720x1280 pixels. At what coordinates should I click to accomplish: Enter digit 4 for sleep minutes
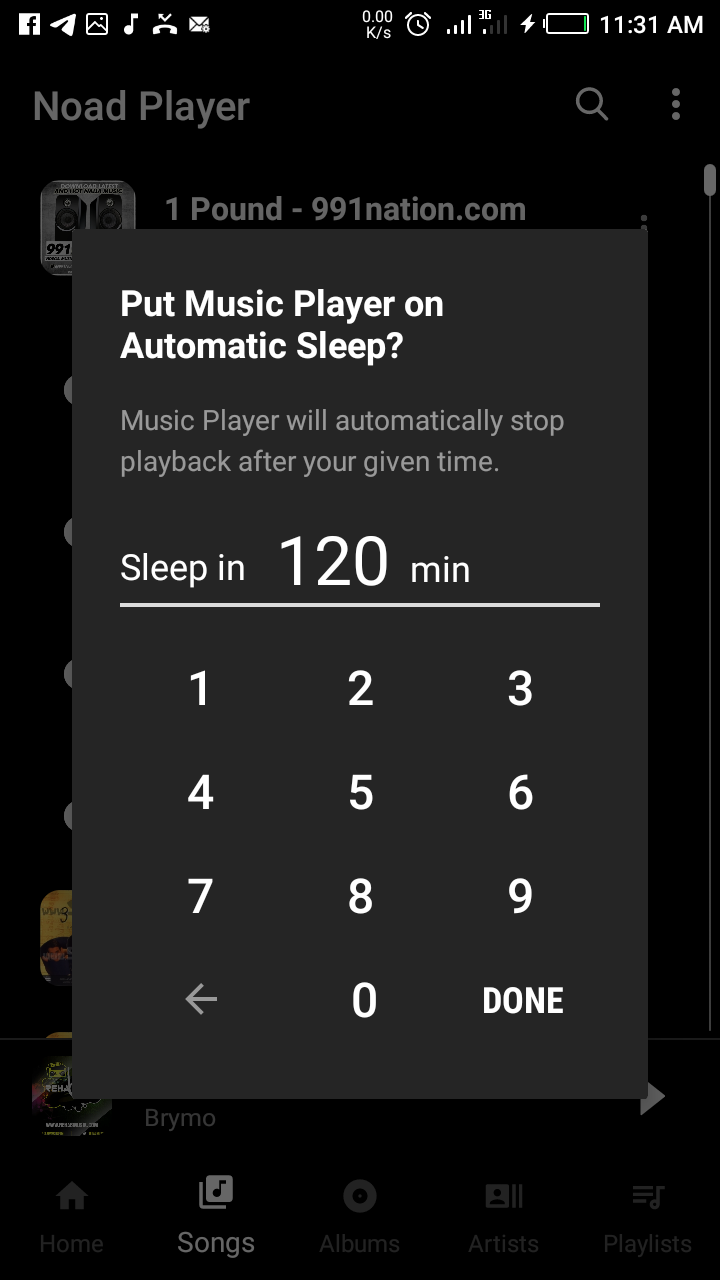point(200,793)
